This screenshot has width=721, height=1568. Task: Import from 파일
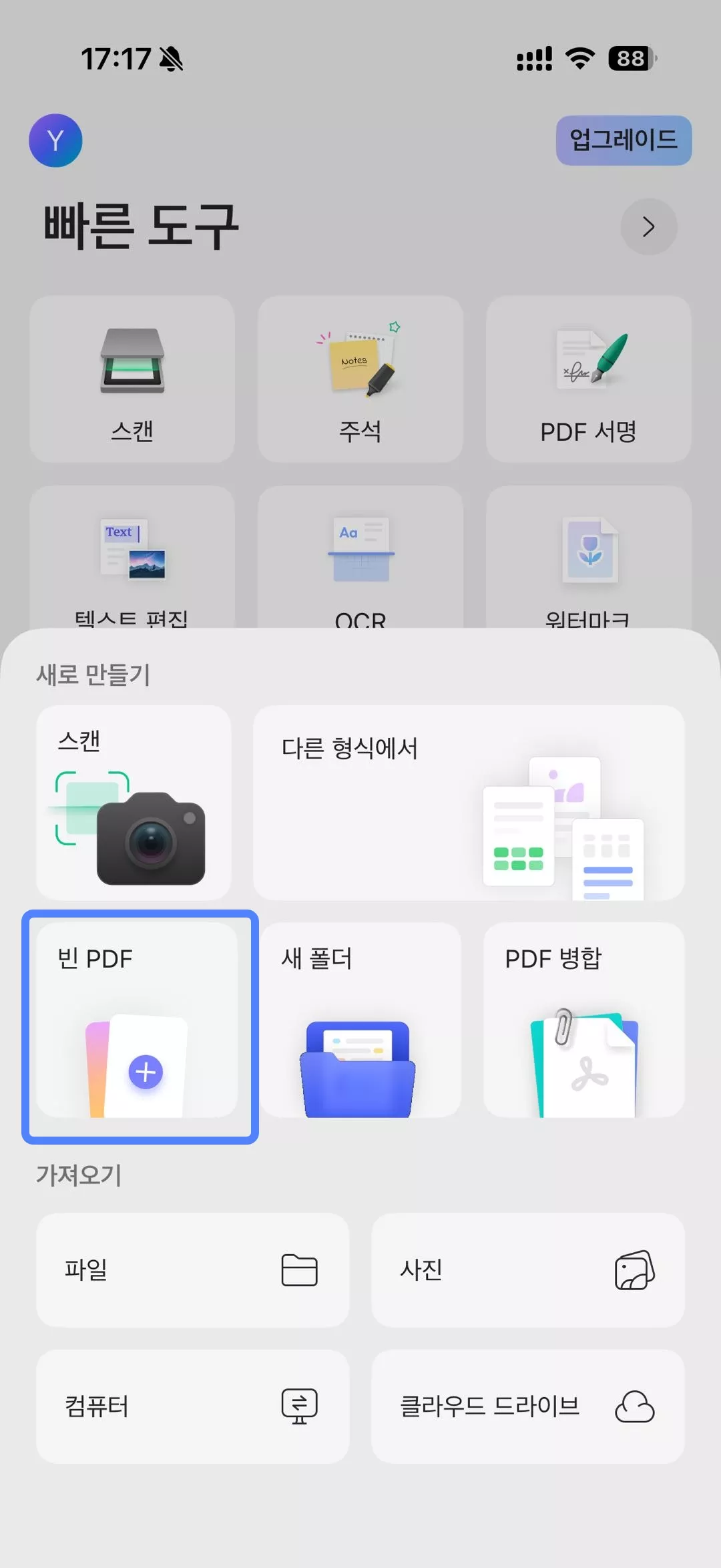192,1269
